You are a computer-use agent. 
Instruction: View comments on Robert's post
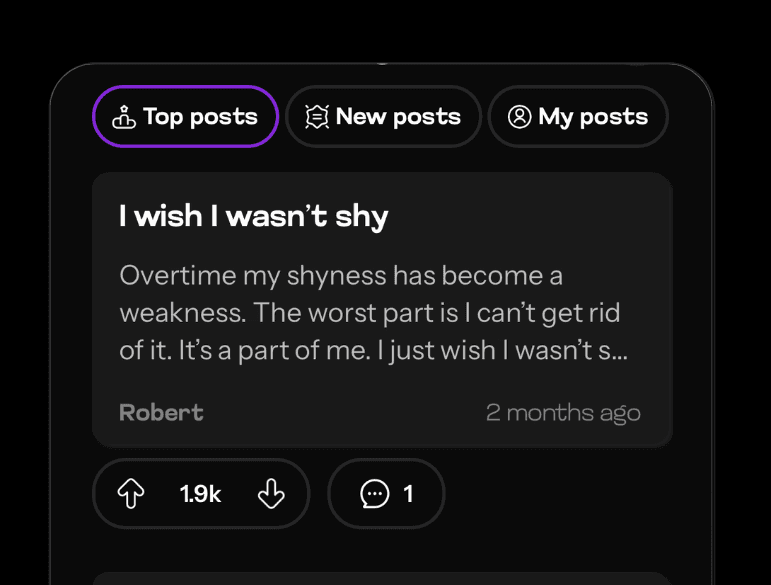(386, 494)
